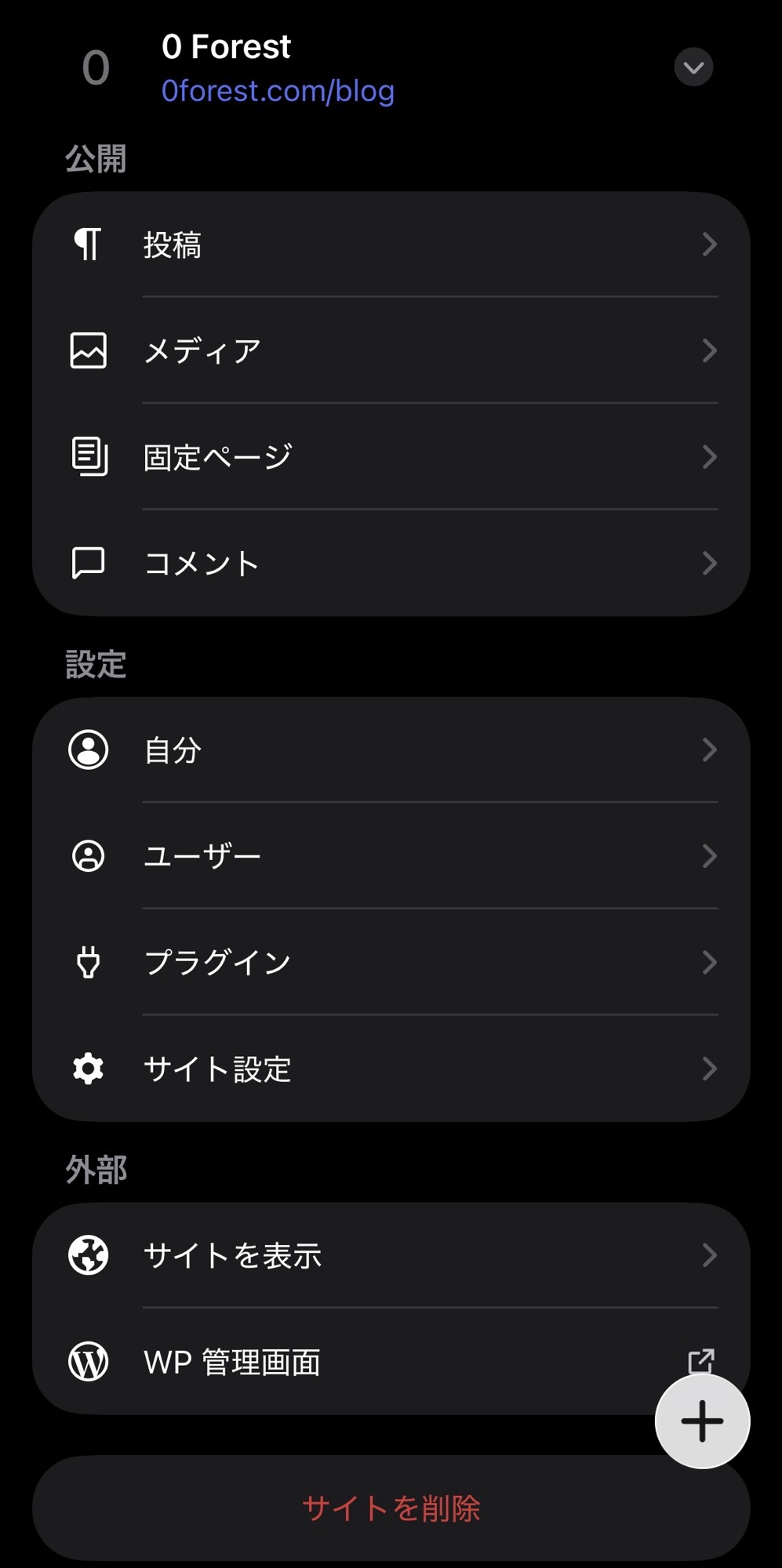Select the 固定ページ menu entry
Viewport: 782px width, 1568px height.
(218, 456)
